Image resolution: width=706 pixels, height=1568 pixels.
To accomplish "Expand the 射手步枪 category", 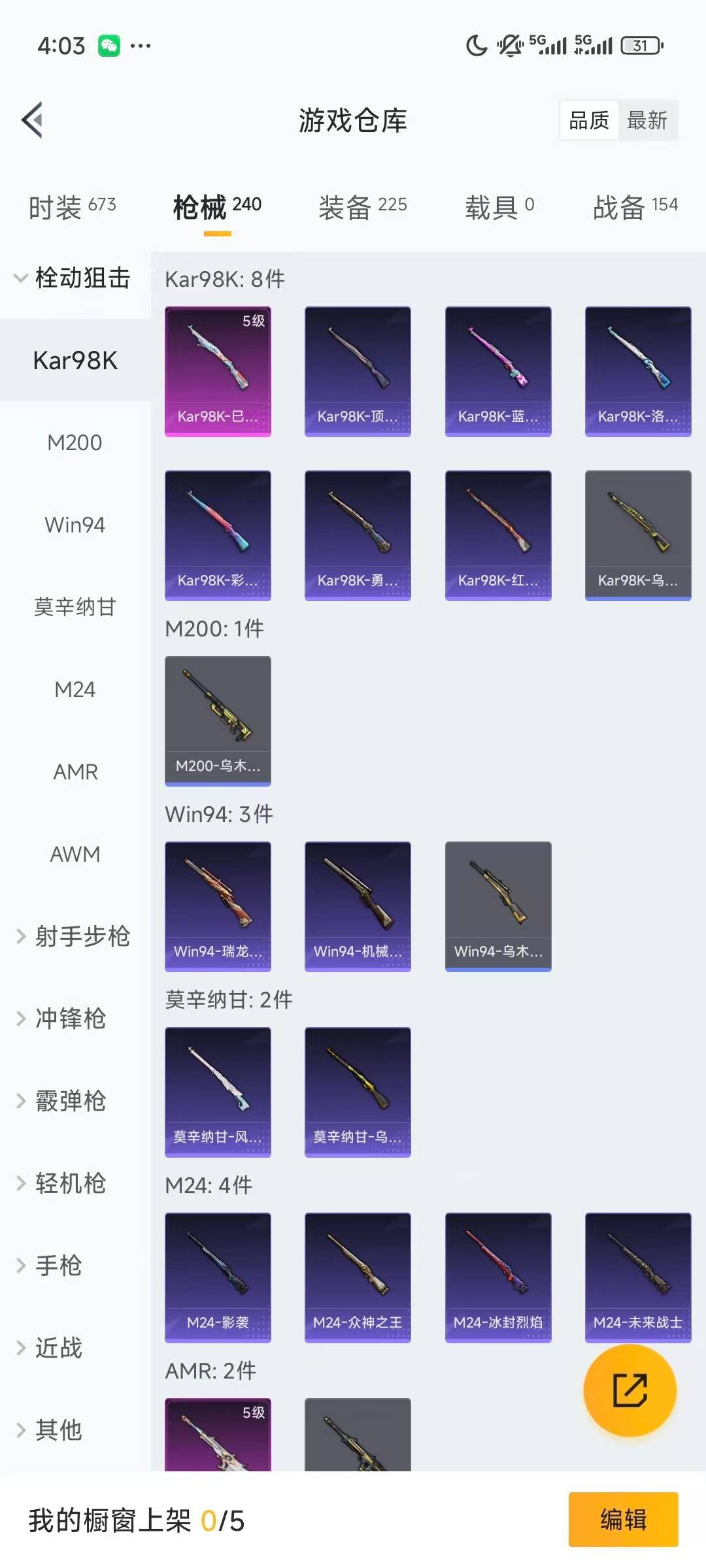I will point(73,937).
